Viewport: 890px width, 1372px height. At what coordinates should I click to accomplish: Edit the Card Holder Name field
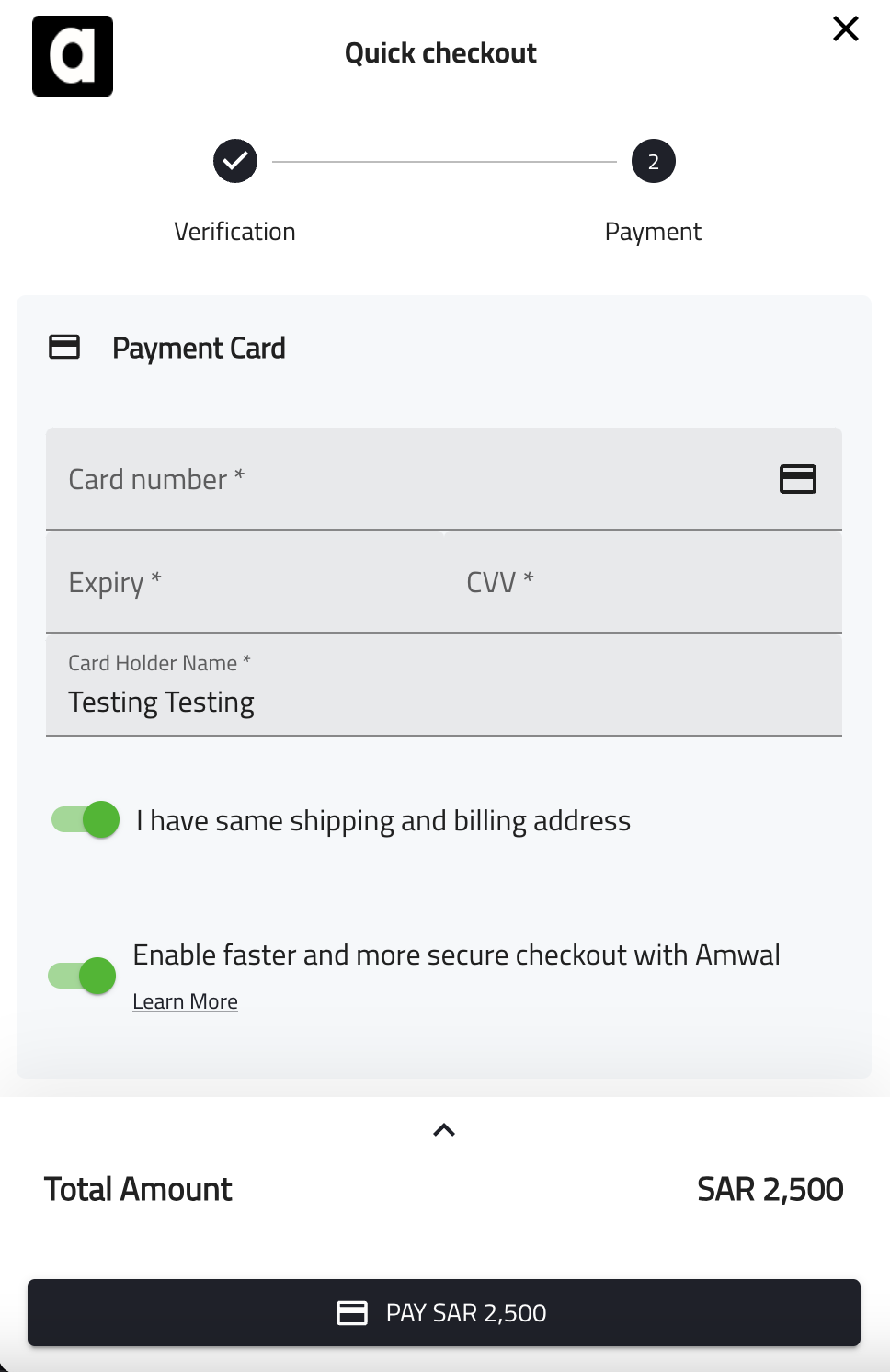pos(441,702)
